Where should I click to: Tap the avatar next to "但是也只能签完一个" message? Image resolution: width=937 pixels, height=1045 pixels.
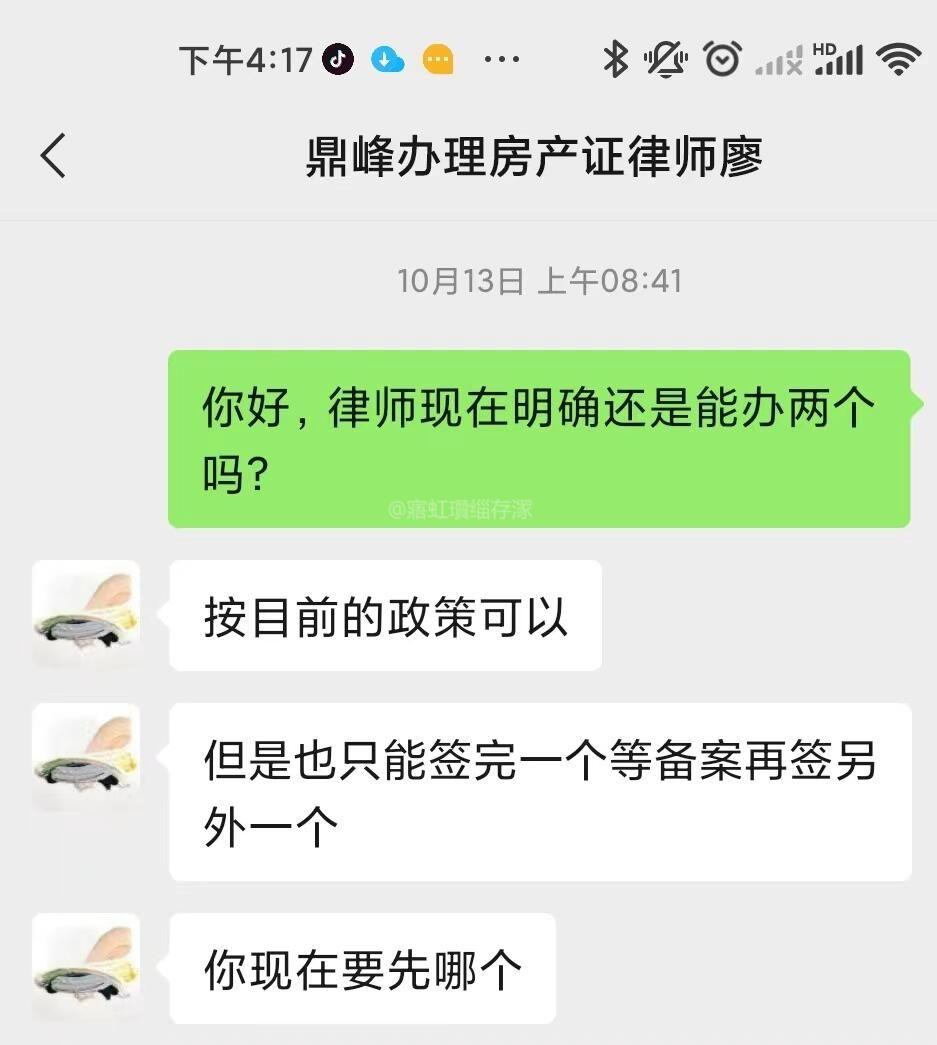click(86, 756)
